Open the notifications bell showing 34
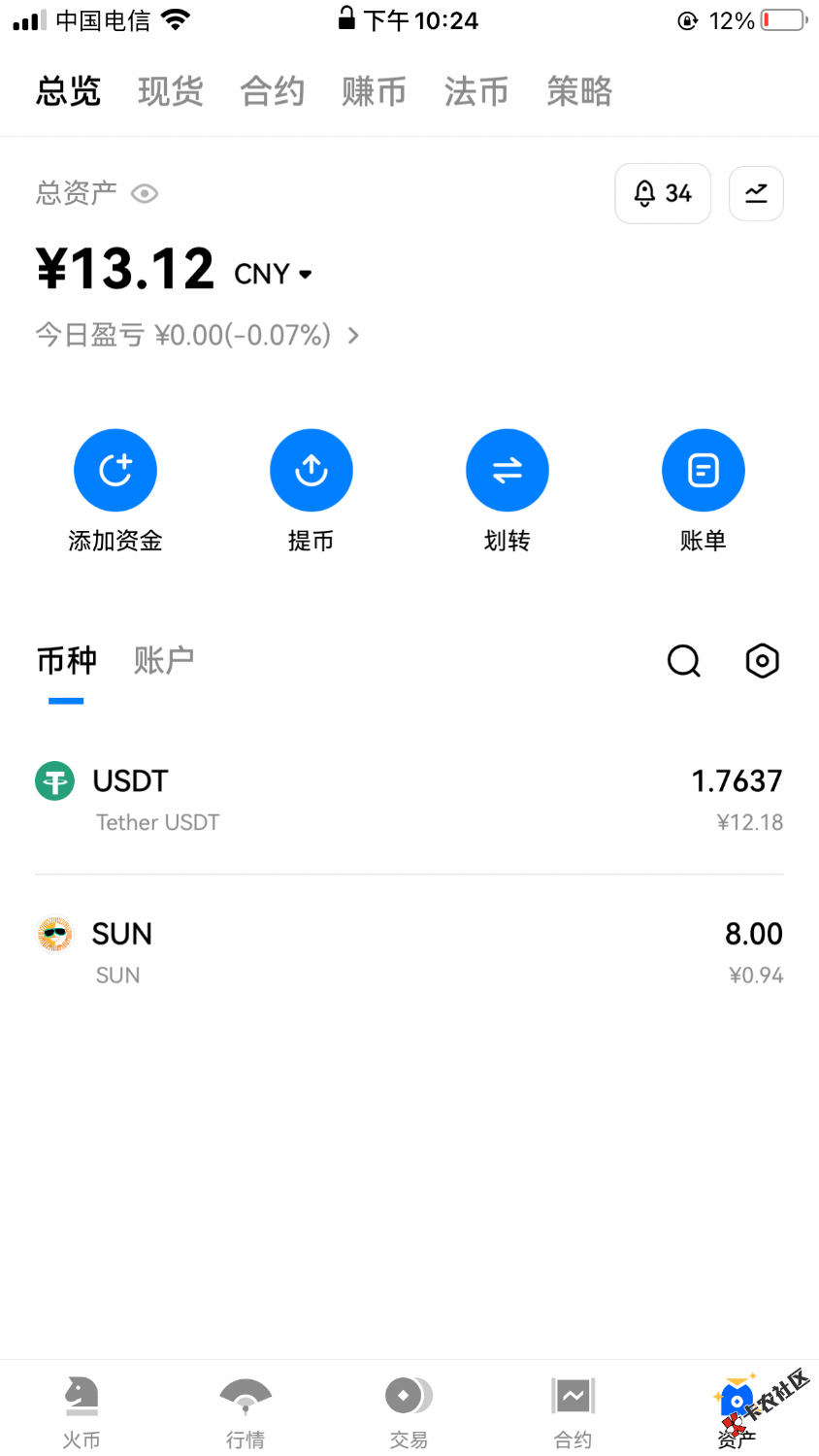 point(663,194)
